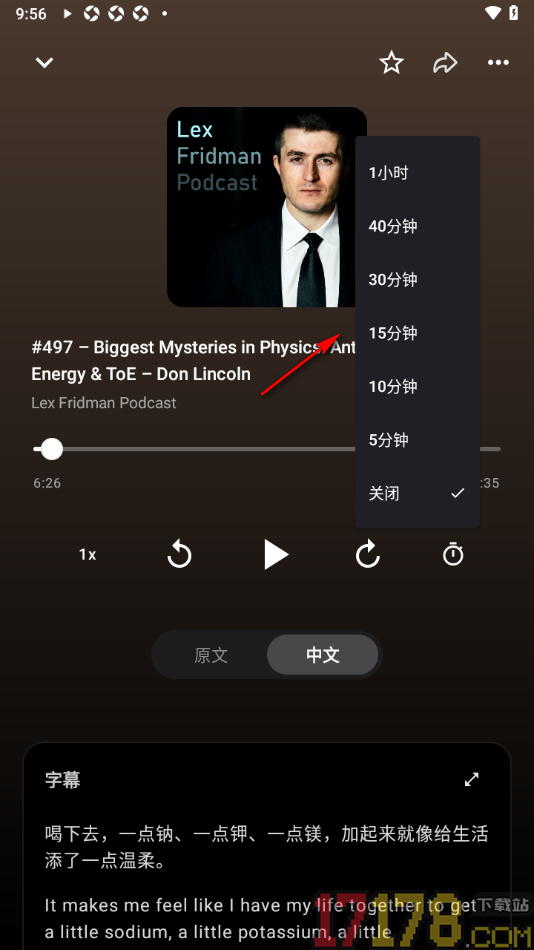Rewind with the skip-back button
Viewport: 534px width, 950px height.
tap(179, 554)
